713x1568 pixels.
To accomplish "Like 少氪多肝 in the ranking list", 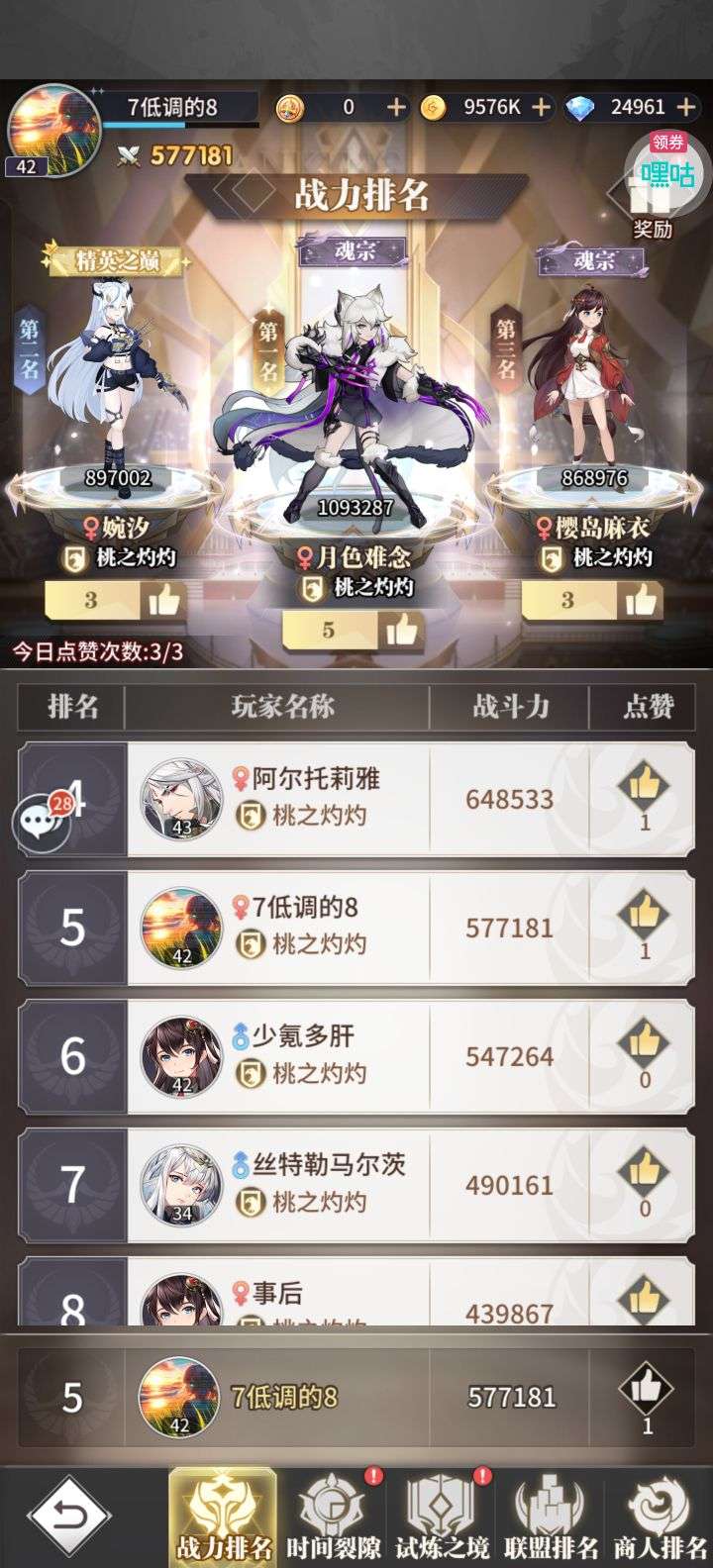I will click(x=644, y=1055).
